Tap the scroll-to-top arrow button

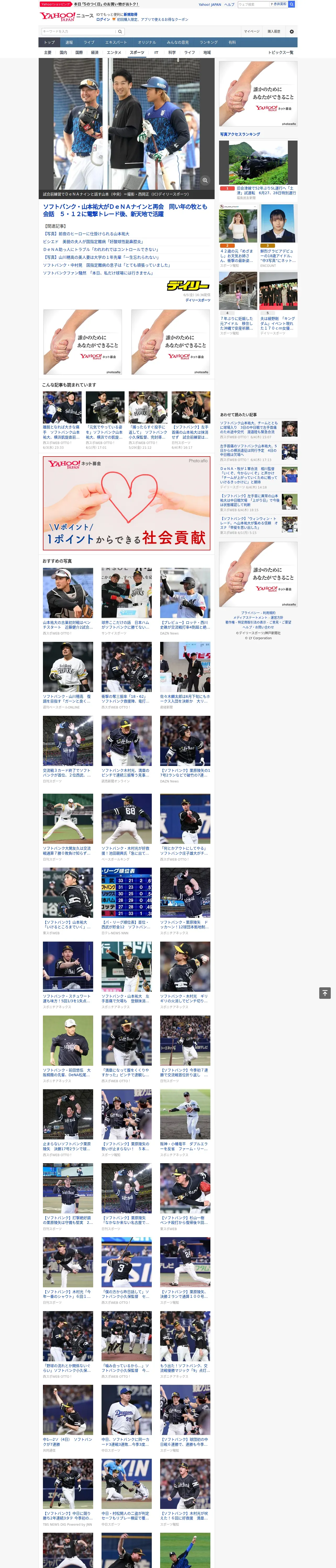[324, 993]
